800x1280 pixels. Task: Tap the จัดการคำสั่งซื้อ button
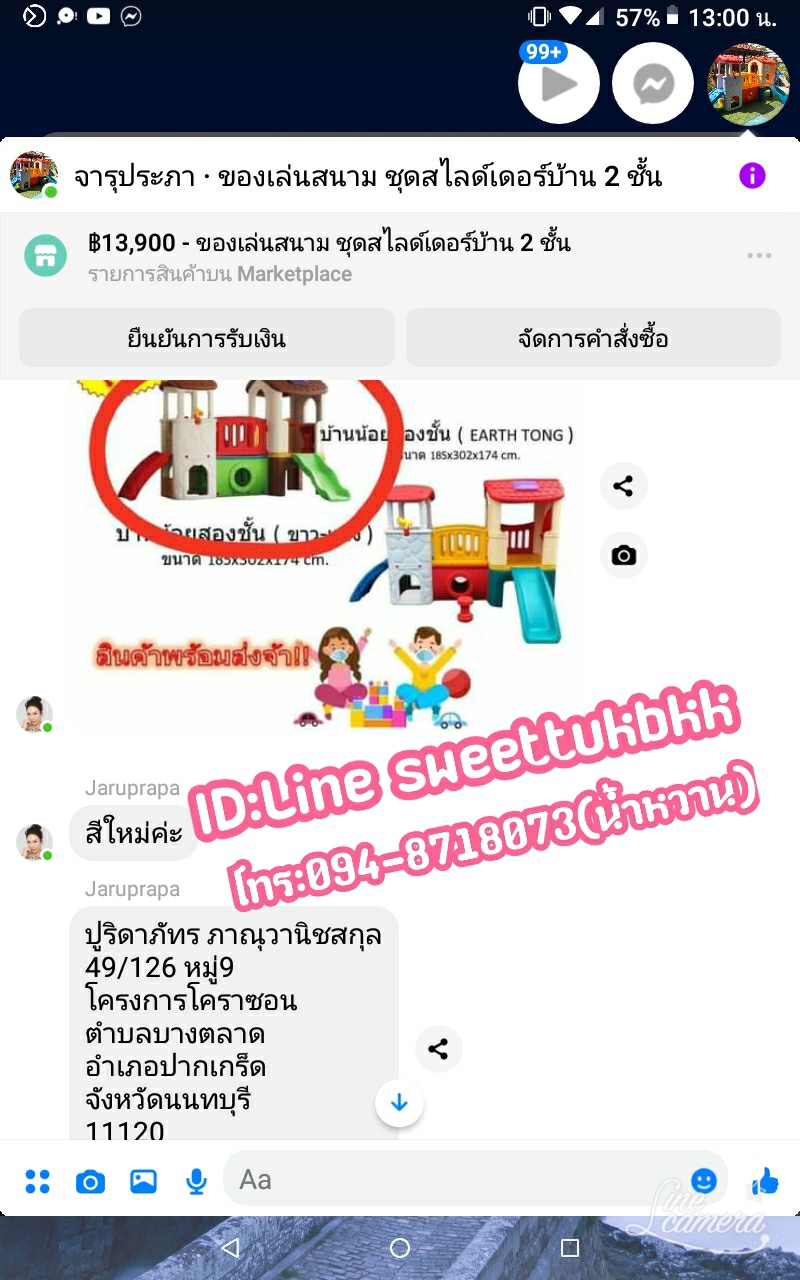click(593, 338)
